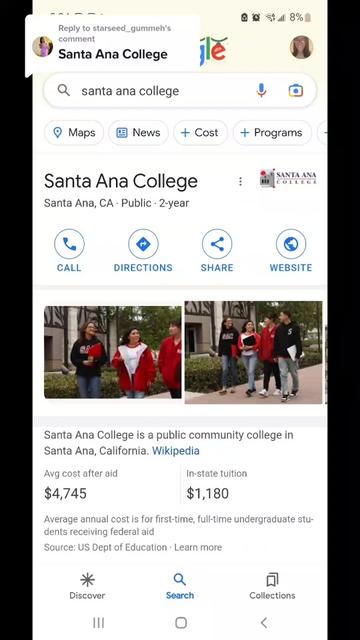Open the Santa Ana College overflow menu
Image resolution: width=360 pixels, height=640 pixels.
coord(240,182)
